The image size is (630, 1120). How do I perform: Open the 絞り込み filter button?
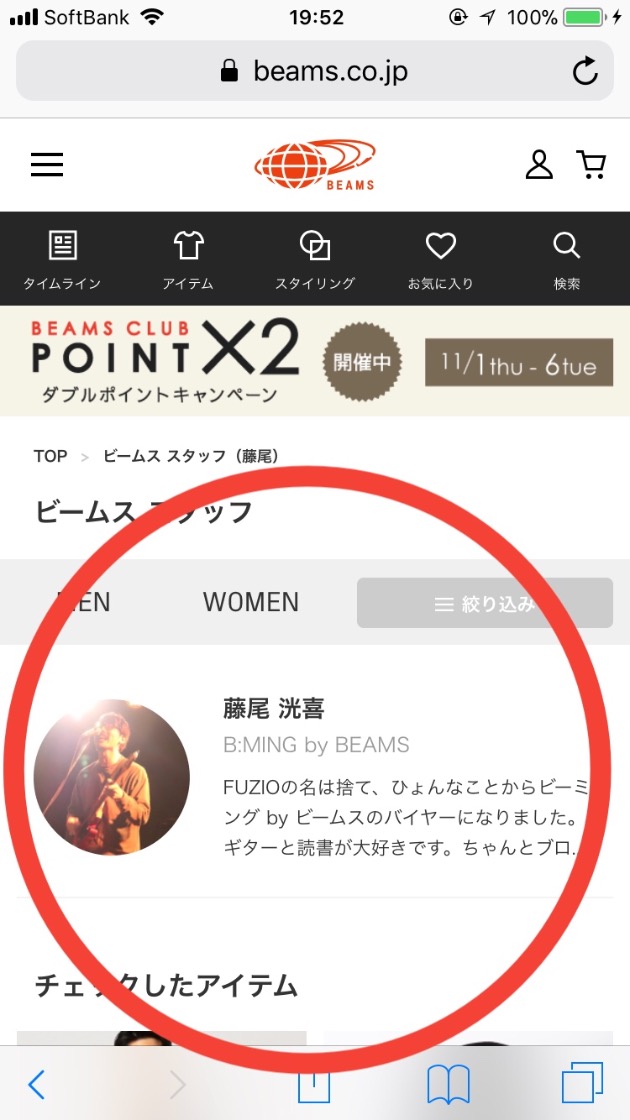(485, 603)
